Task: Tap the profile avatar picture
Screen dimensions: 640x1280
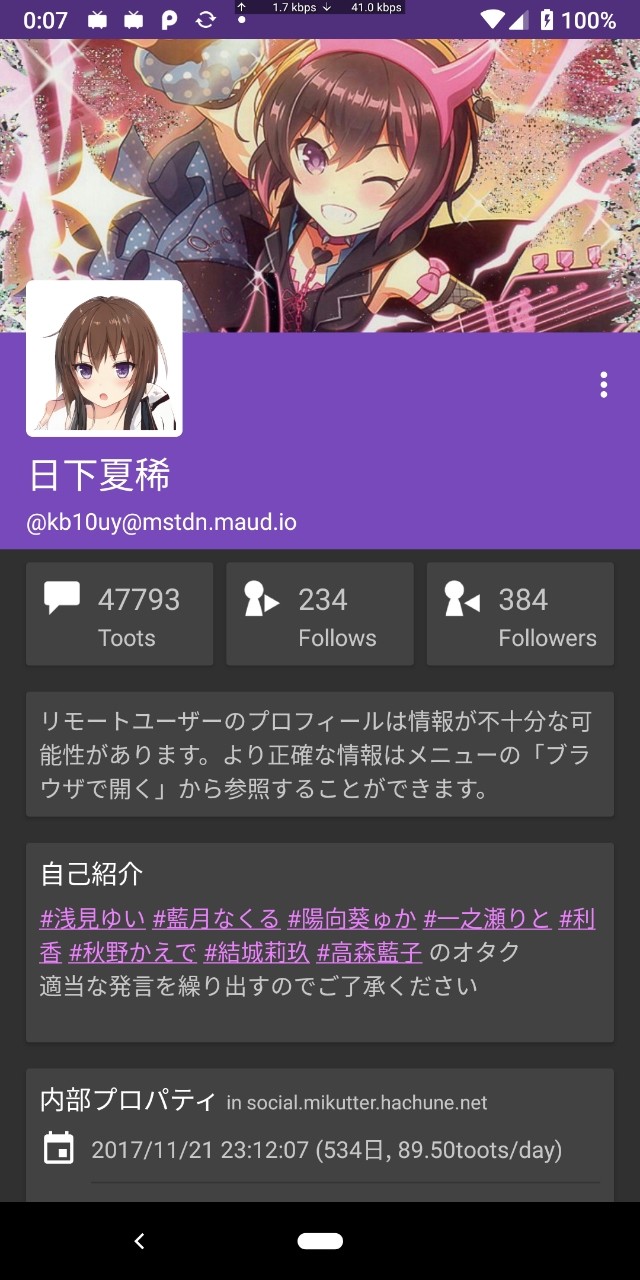Action: tap(104, 359)
